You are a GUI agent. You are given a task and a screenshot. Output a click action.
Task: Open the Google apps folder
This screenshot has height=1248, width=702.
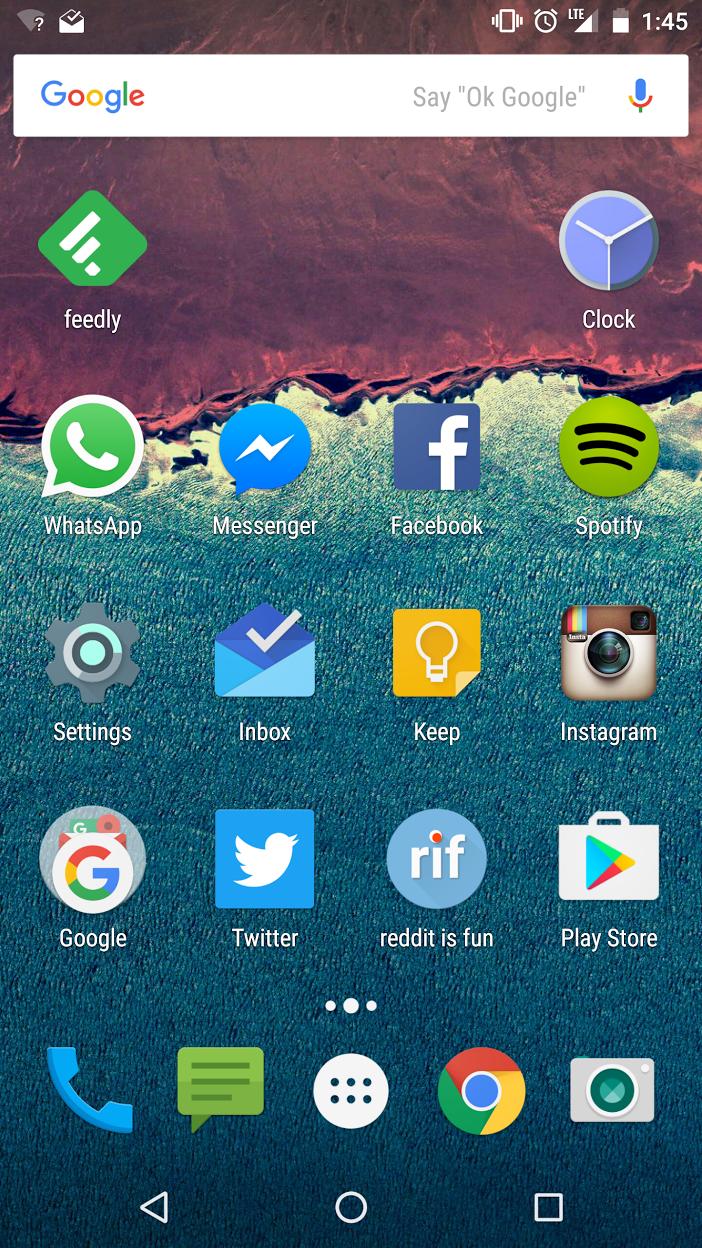[x=92, y=860]
